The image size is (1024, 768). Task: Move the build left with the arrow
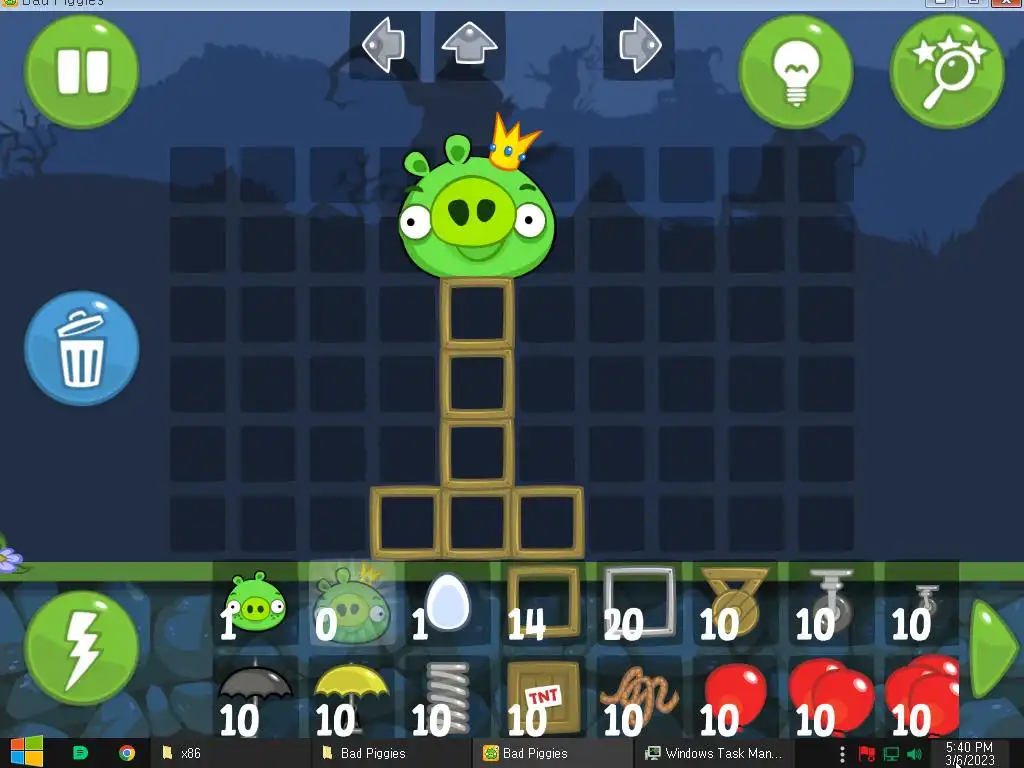pos(382,45)
